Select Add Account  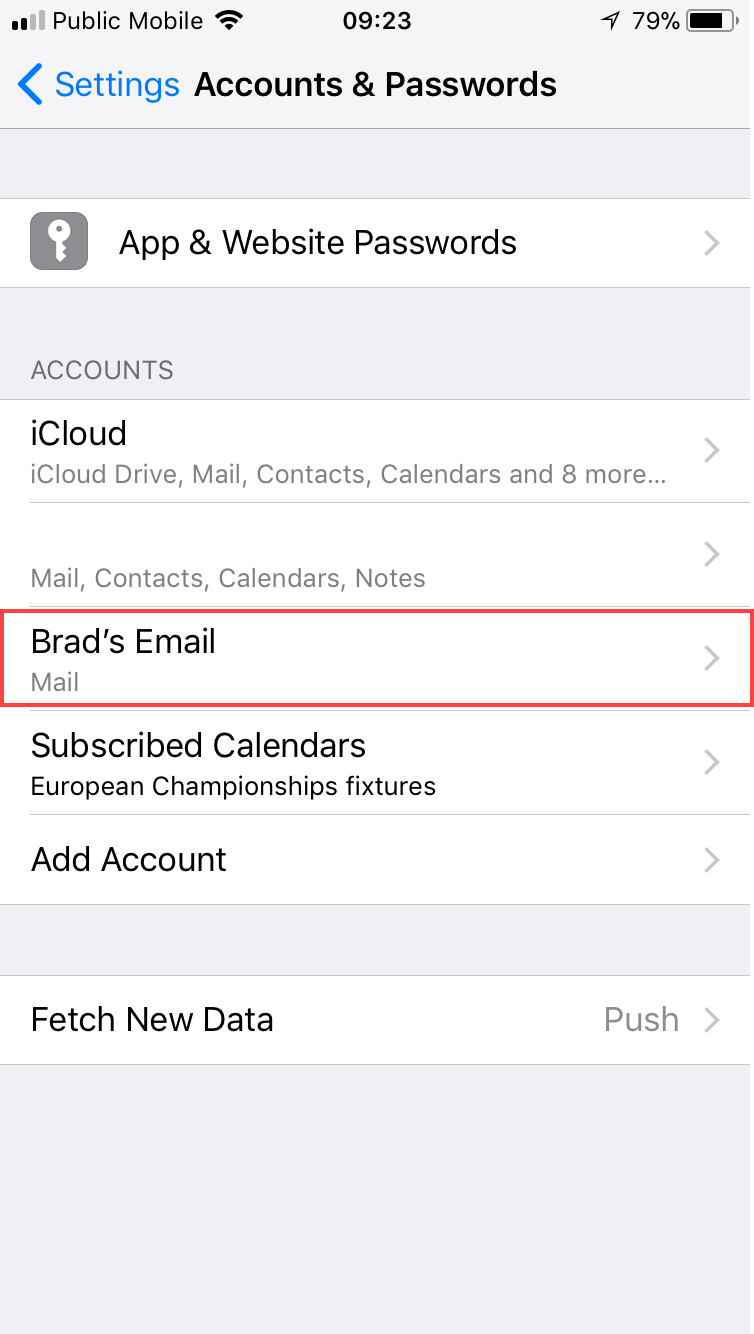tap(377, 860)
